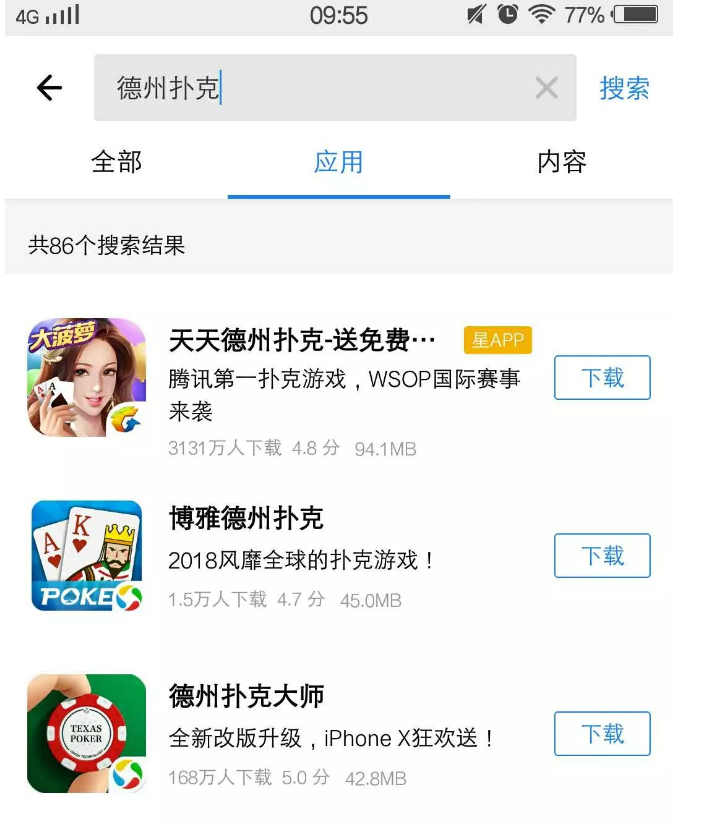Download 天天德州扑克
This screenshot has width=707, height=828.
pyautogui.click(x=602, y=378)
